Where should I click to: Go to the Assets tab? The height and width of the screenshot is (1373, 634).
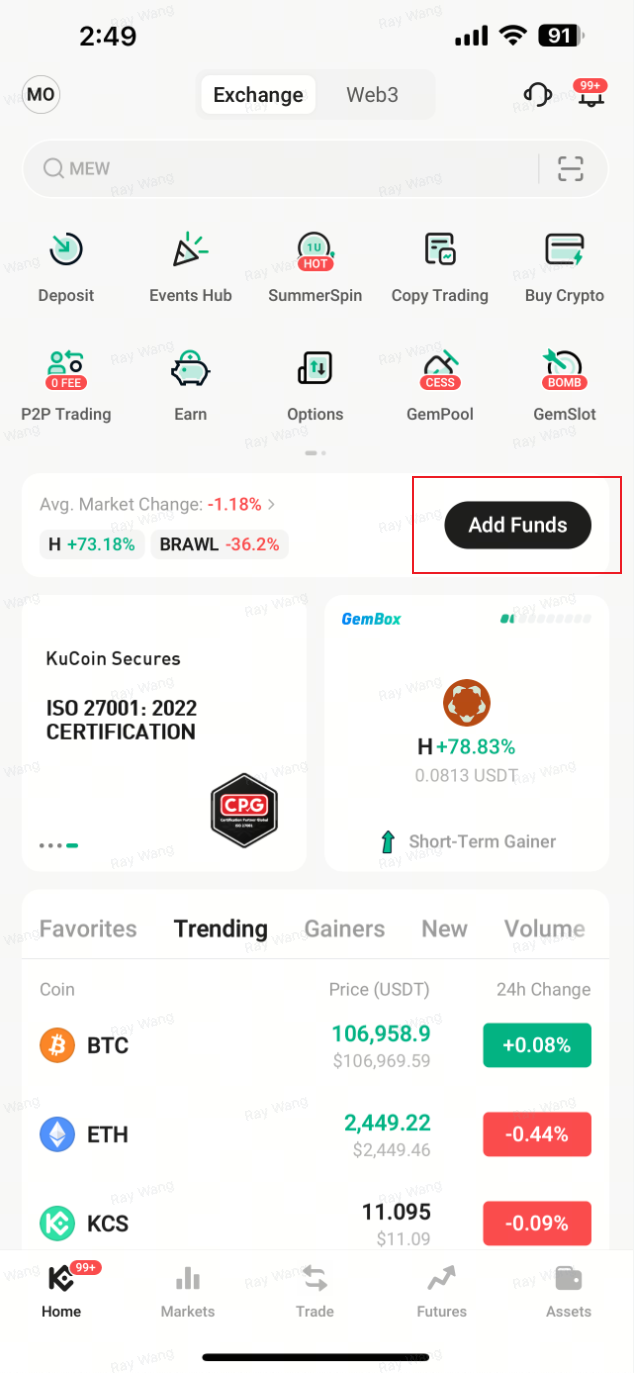[568, 1292]
